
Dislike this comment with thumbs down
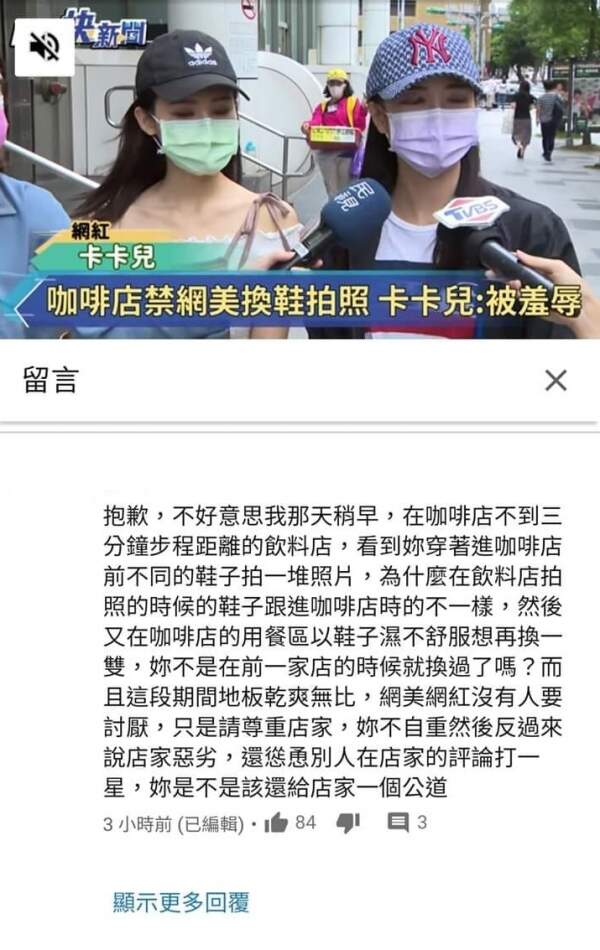[348, 823]
